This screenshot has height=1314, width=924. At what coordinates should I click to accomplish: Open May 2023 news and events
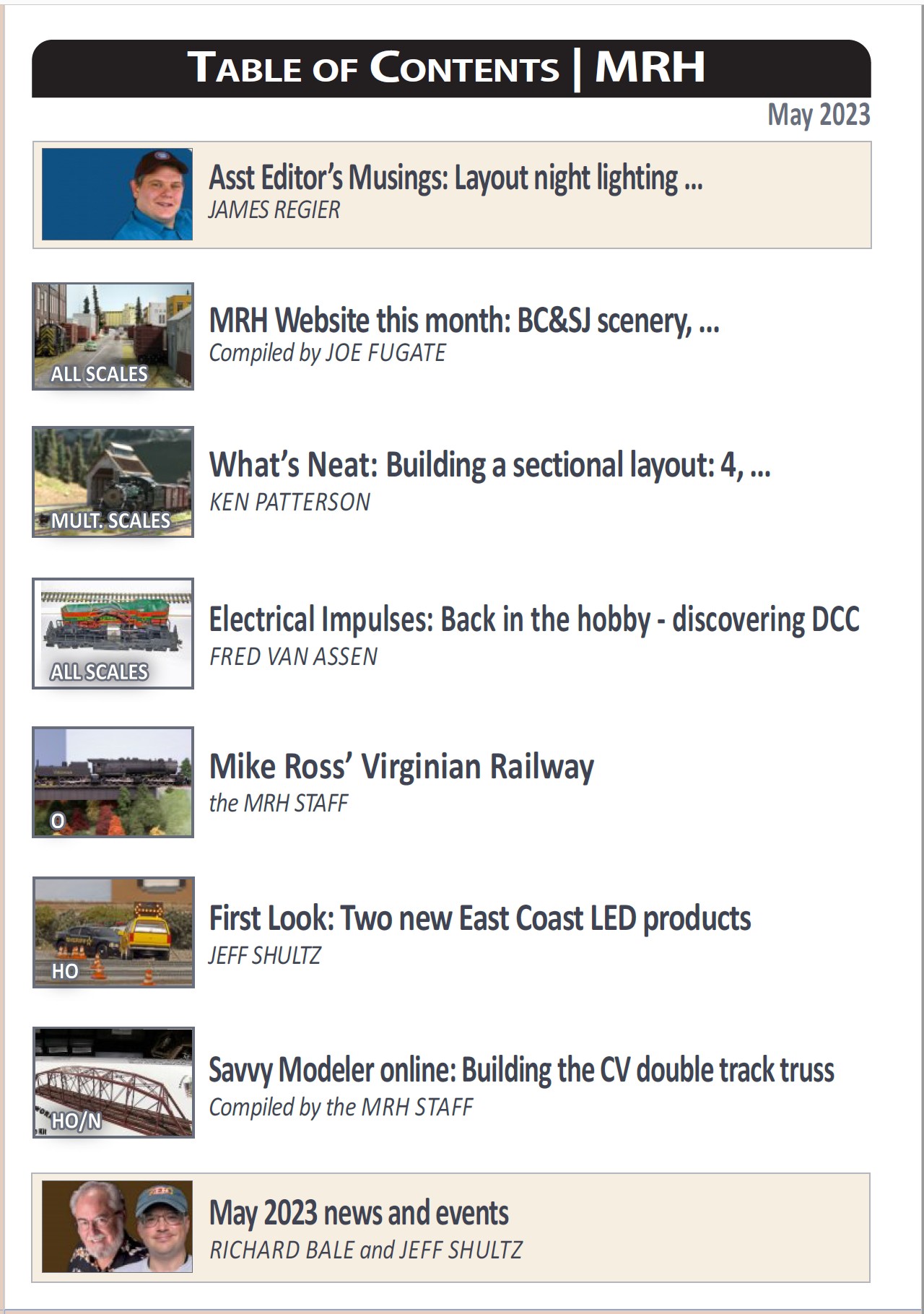[359, 1214]
